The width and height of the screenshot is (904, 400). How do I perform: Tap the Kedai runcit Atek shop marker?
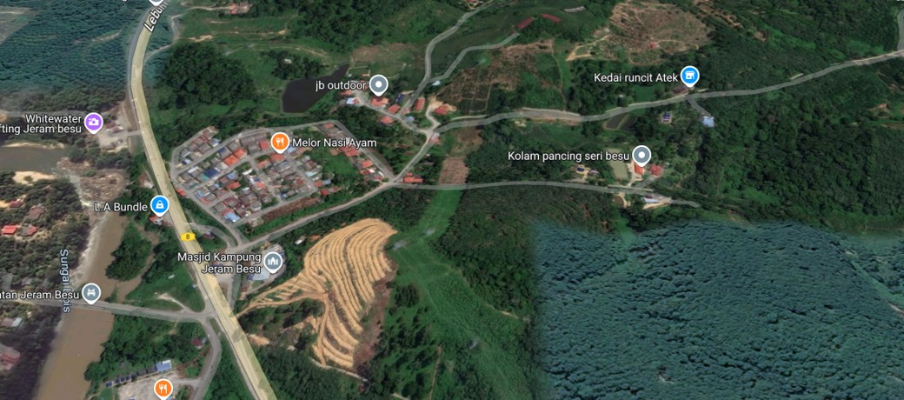(689, 76)
